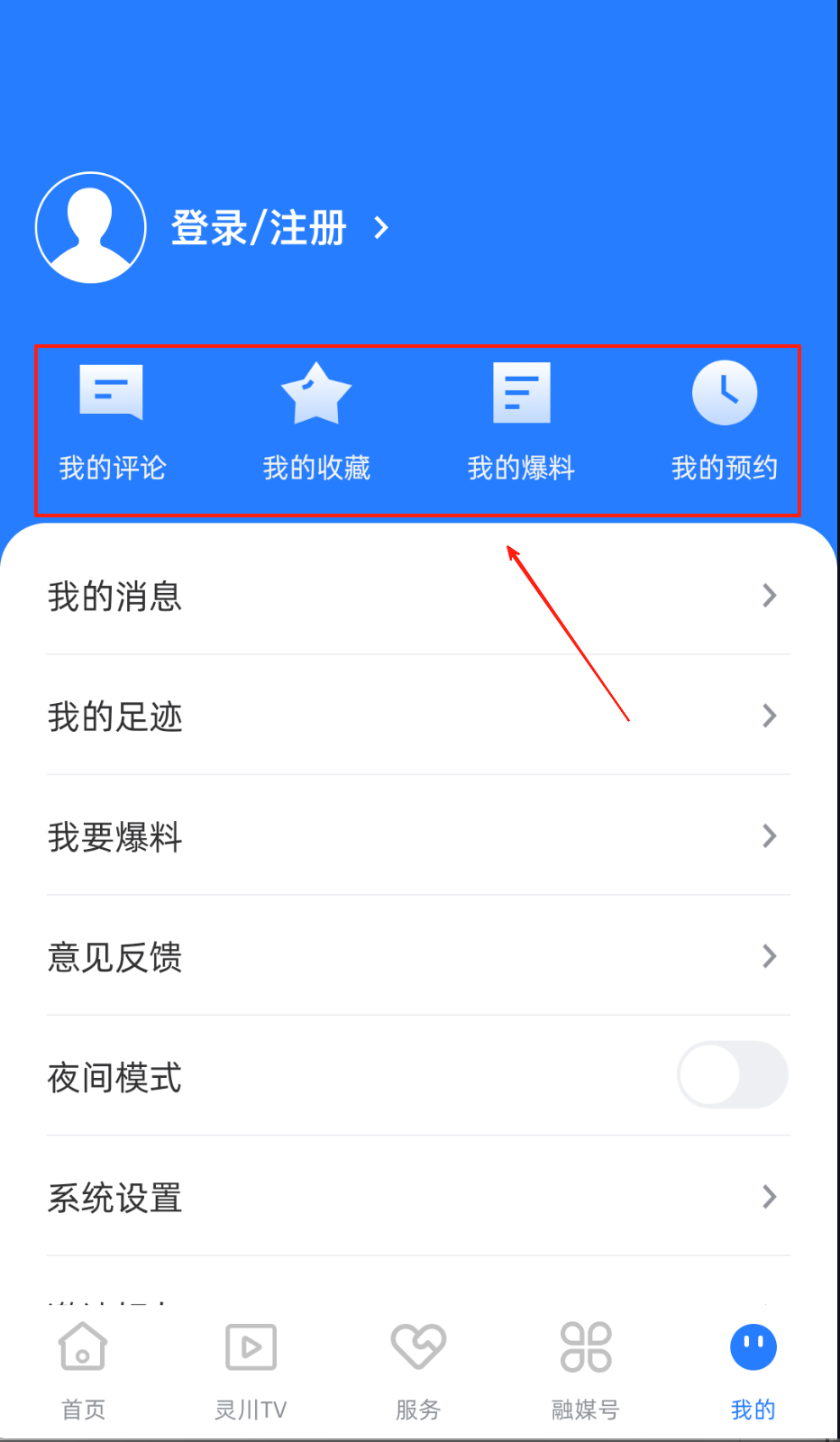Select the 我的 tab
840x1442 pixels.
753,1370
